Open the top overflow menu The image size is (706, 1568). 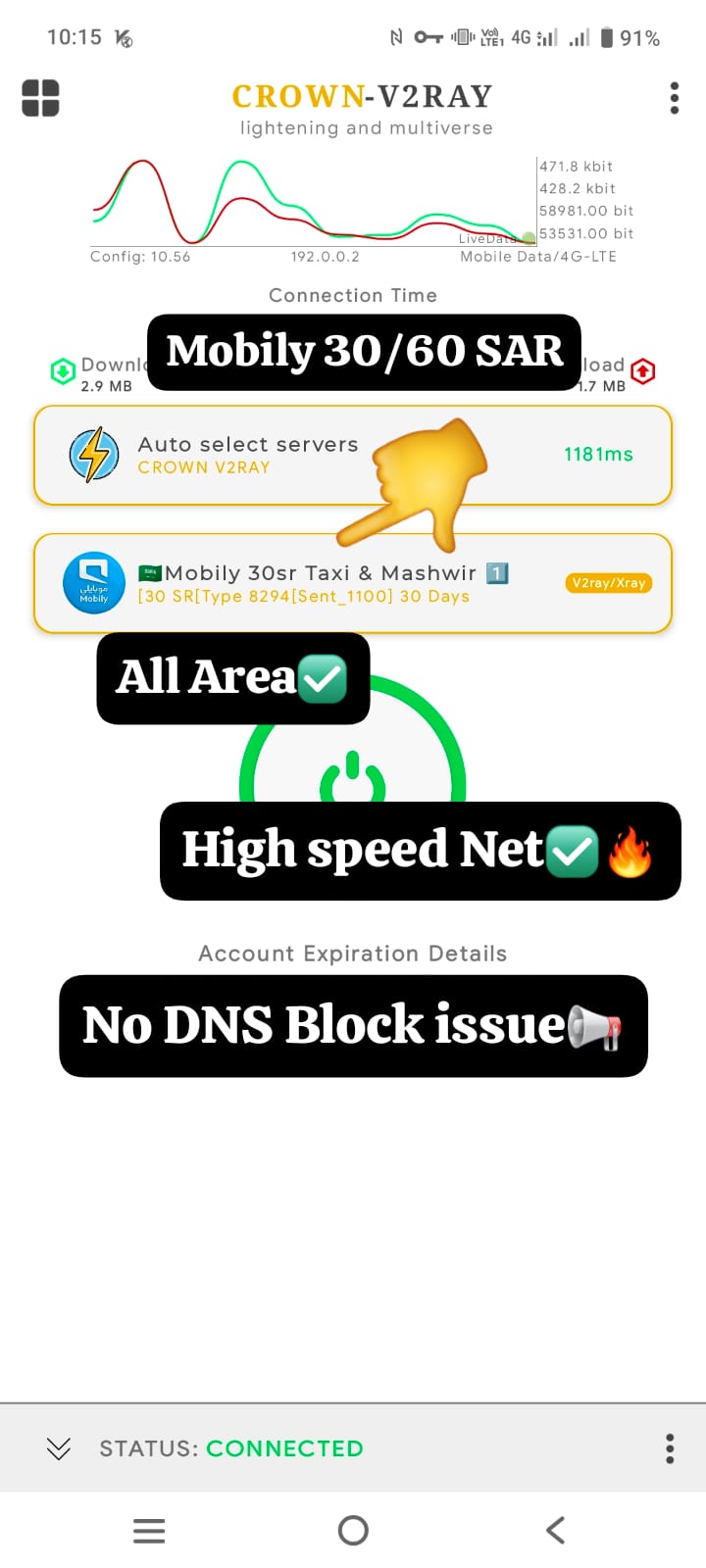[x=674, y=98]
